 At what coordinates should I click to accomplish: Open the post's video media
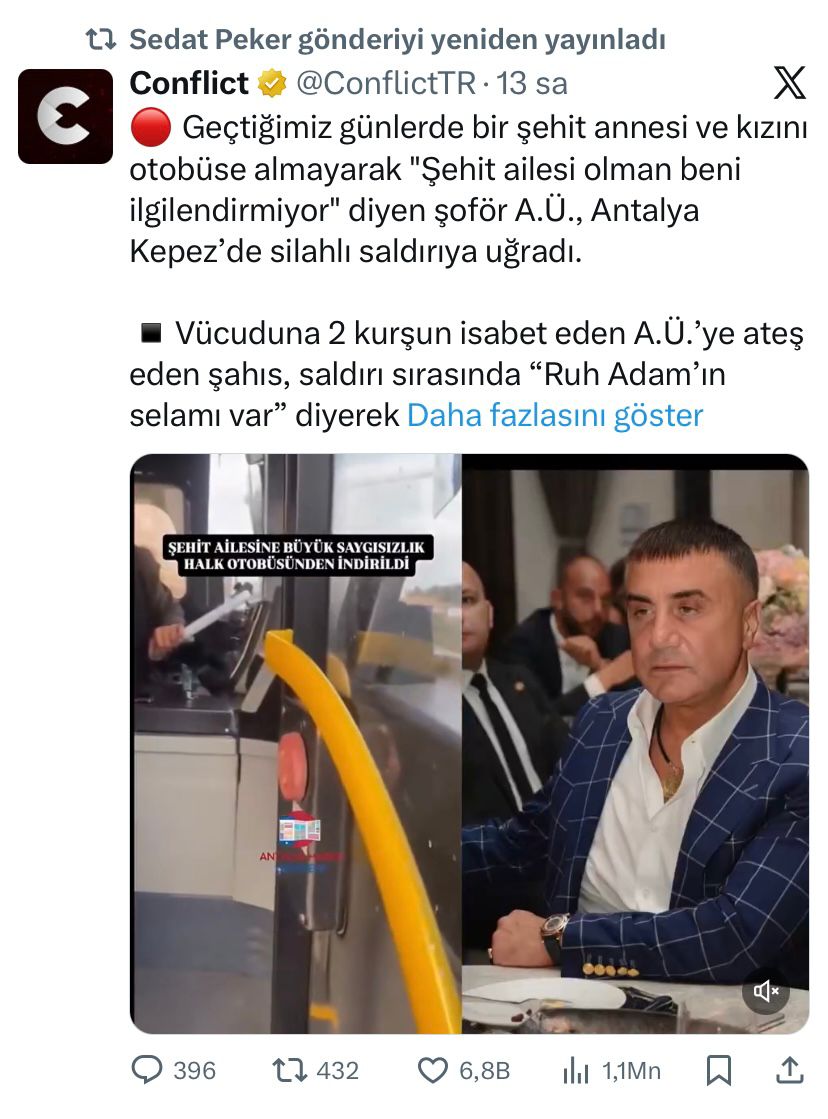(469, 742)
